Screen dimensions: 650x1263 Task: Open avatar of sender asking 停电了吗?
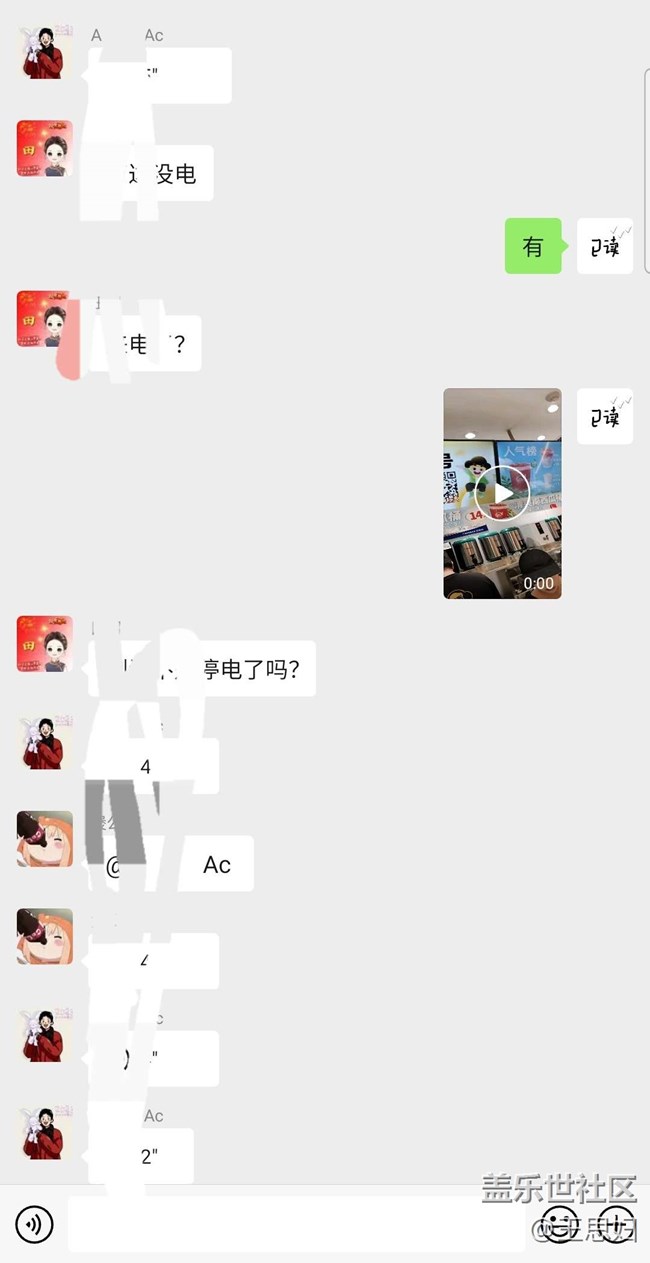coord(45,644)
